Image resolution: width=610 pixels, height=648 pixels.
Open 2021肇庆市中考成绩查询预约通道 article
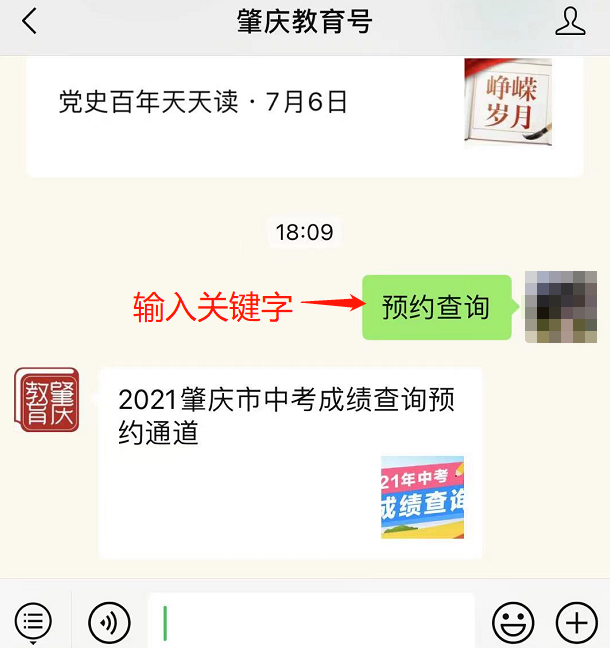pos(290,462)
